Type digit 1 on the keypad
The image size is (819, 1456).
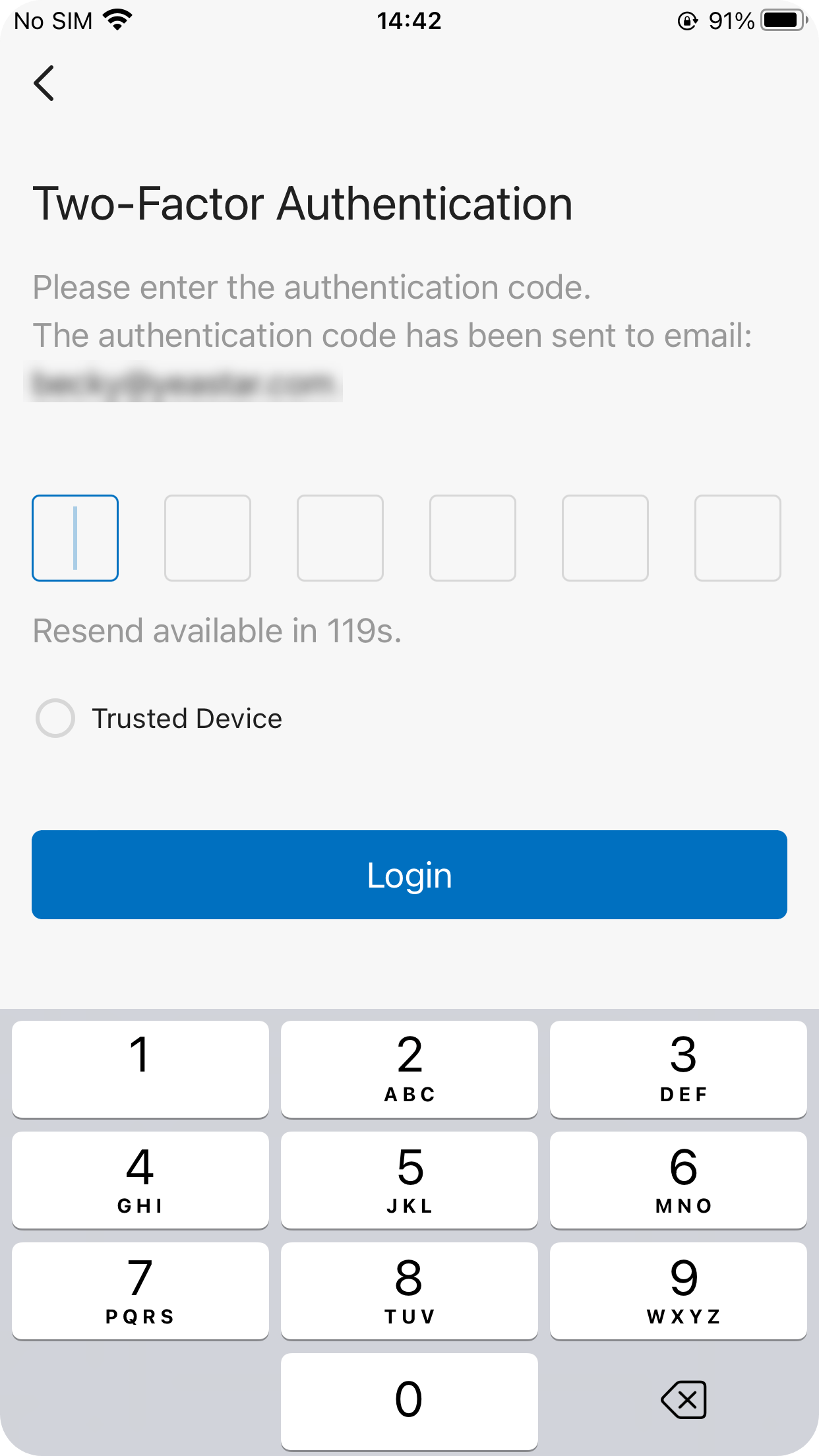coord(140,1069)
